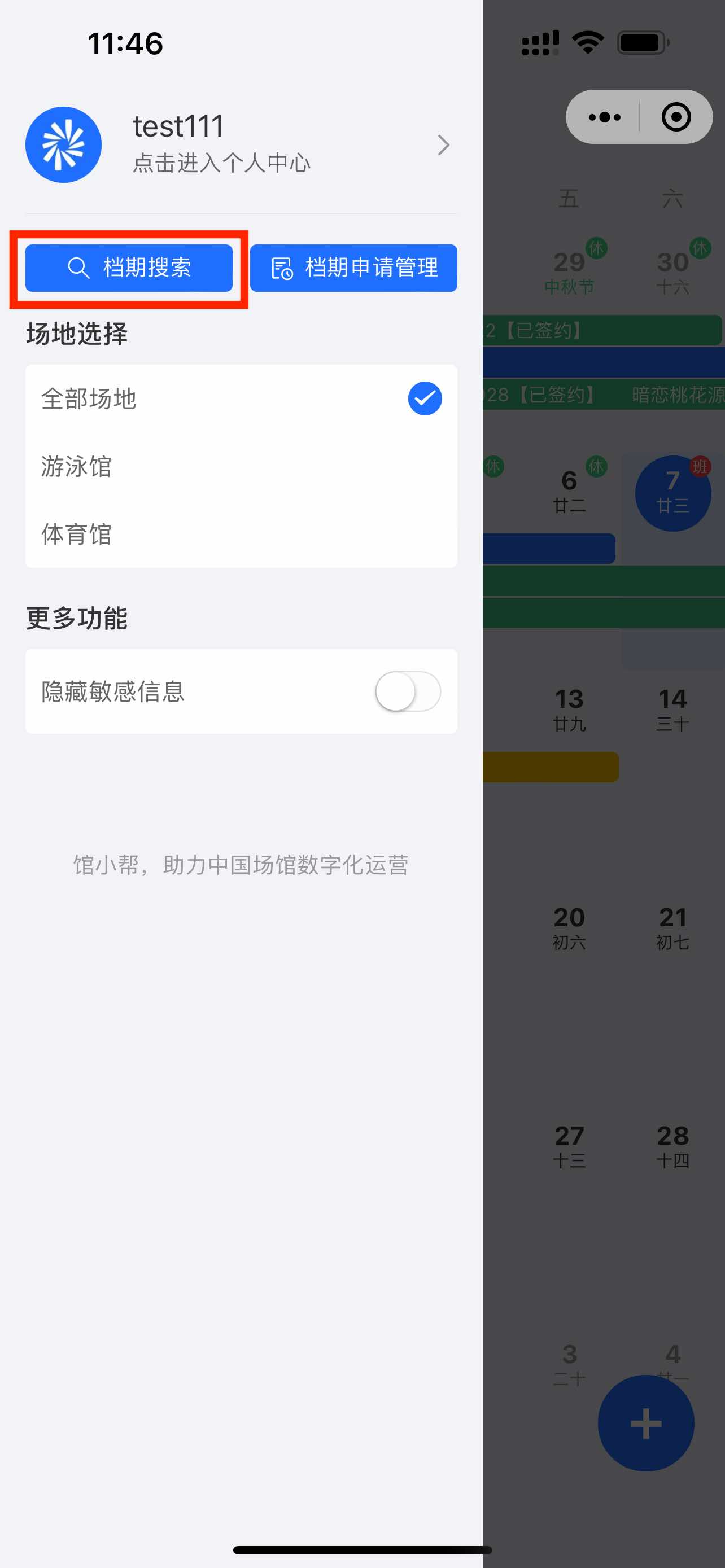Image resolution: width=725 pixels, height=1568 pixels.
Task: Tap the 档期搜索 search button
Action: point(129,268)
